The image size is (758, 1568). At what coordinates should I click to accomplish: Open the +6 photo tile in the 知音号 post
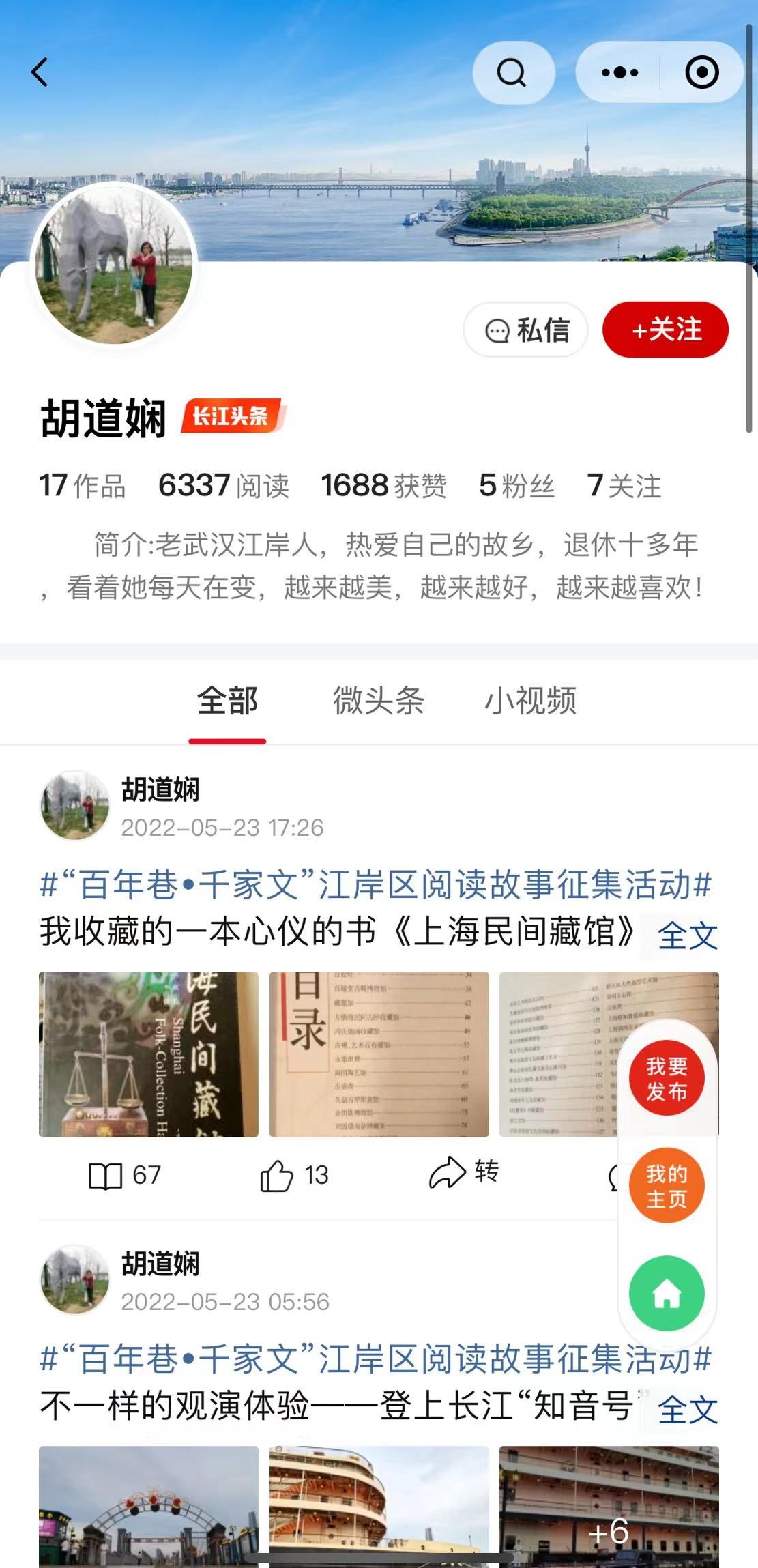pyautogui.click(x=609, y=1507)
